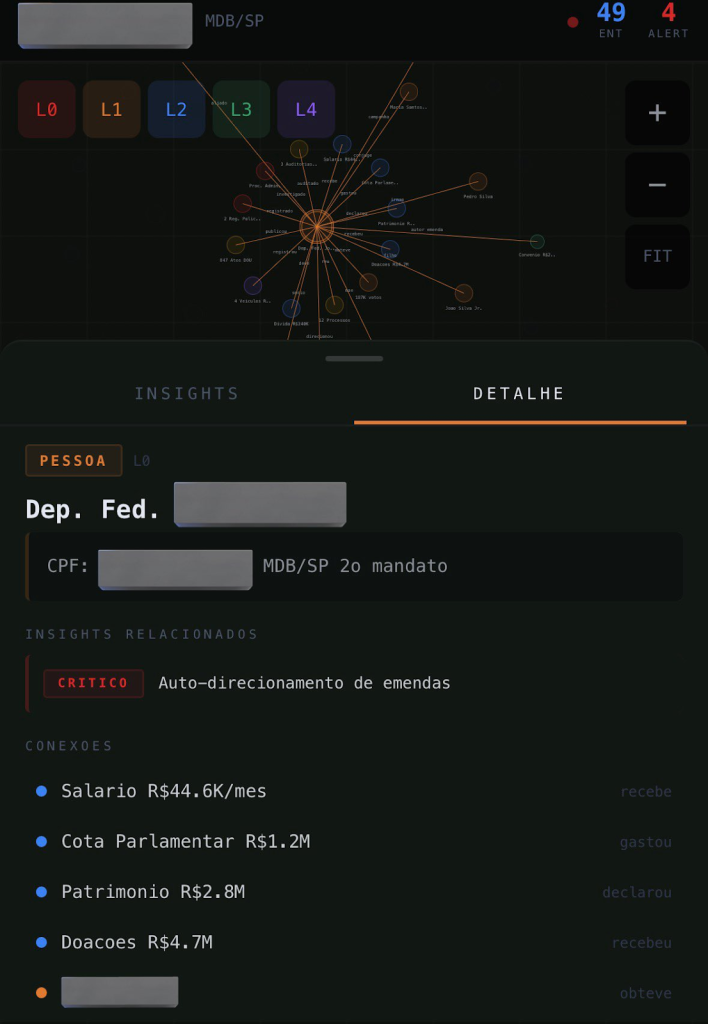Viewport: 708px width, 1024px height.
Task: Zoom in on the graph
Action: (x=657, y=113)
